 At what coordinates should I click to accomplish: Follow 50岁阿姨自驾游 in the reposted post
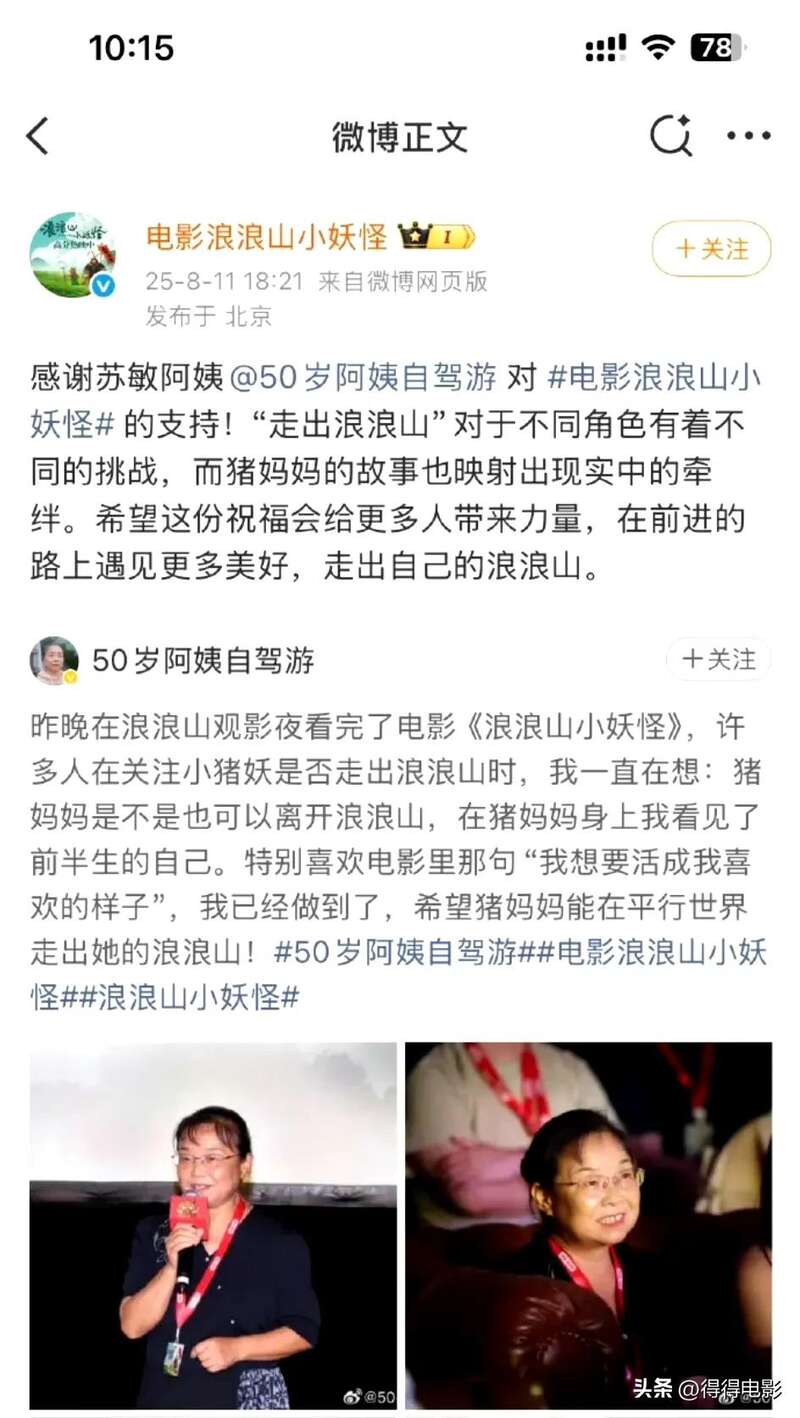tap(718, 660)
